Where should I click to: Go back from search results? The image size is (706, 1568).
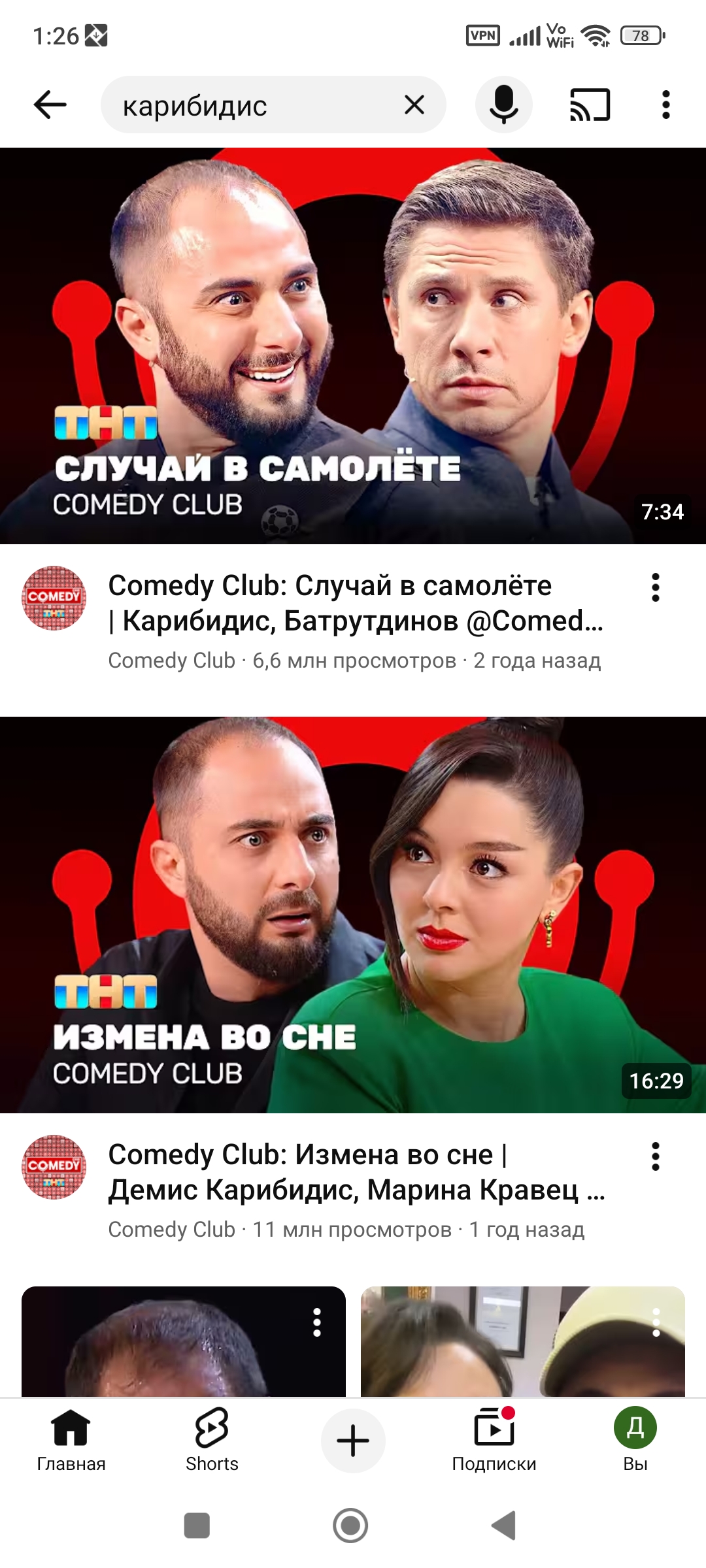(x=50, y=105)
